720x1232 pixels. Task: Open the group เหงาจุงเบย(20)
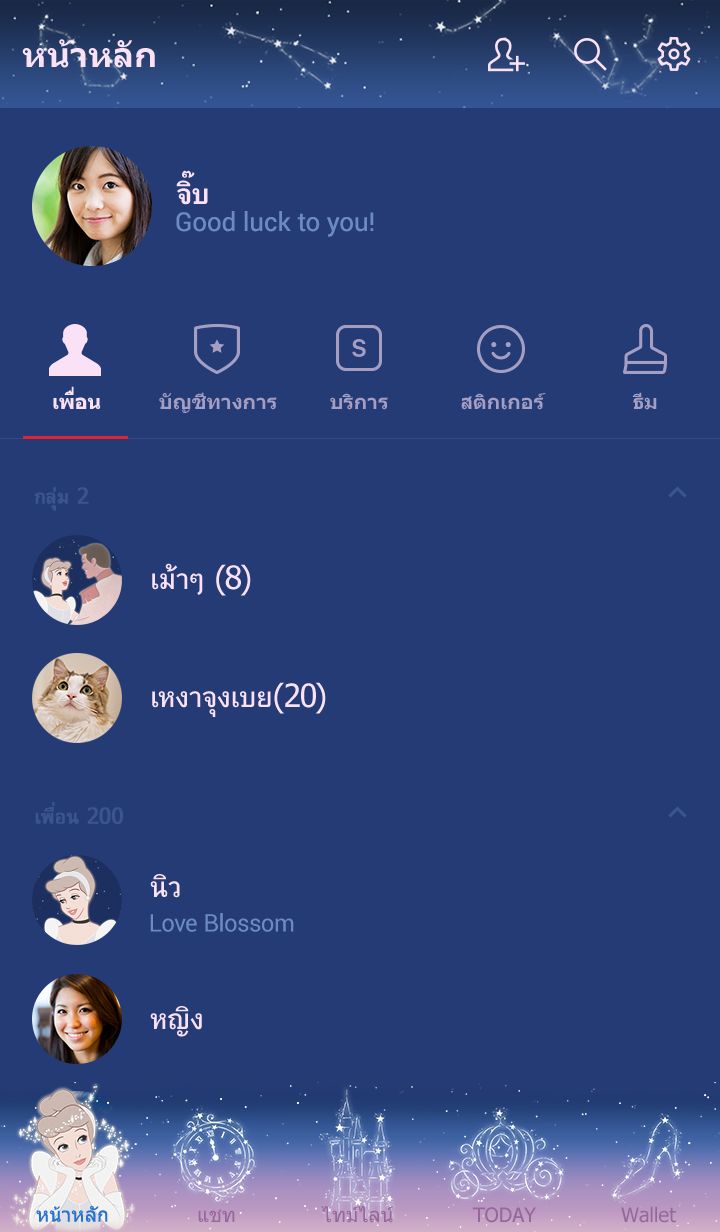click(x=238, y=698)
